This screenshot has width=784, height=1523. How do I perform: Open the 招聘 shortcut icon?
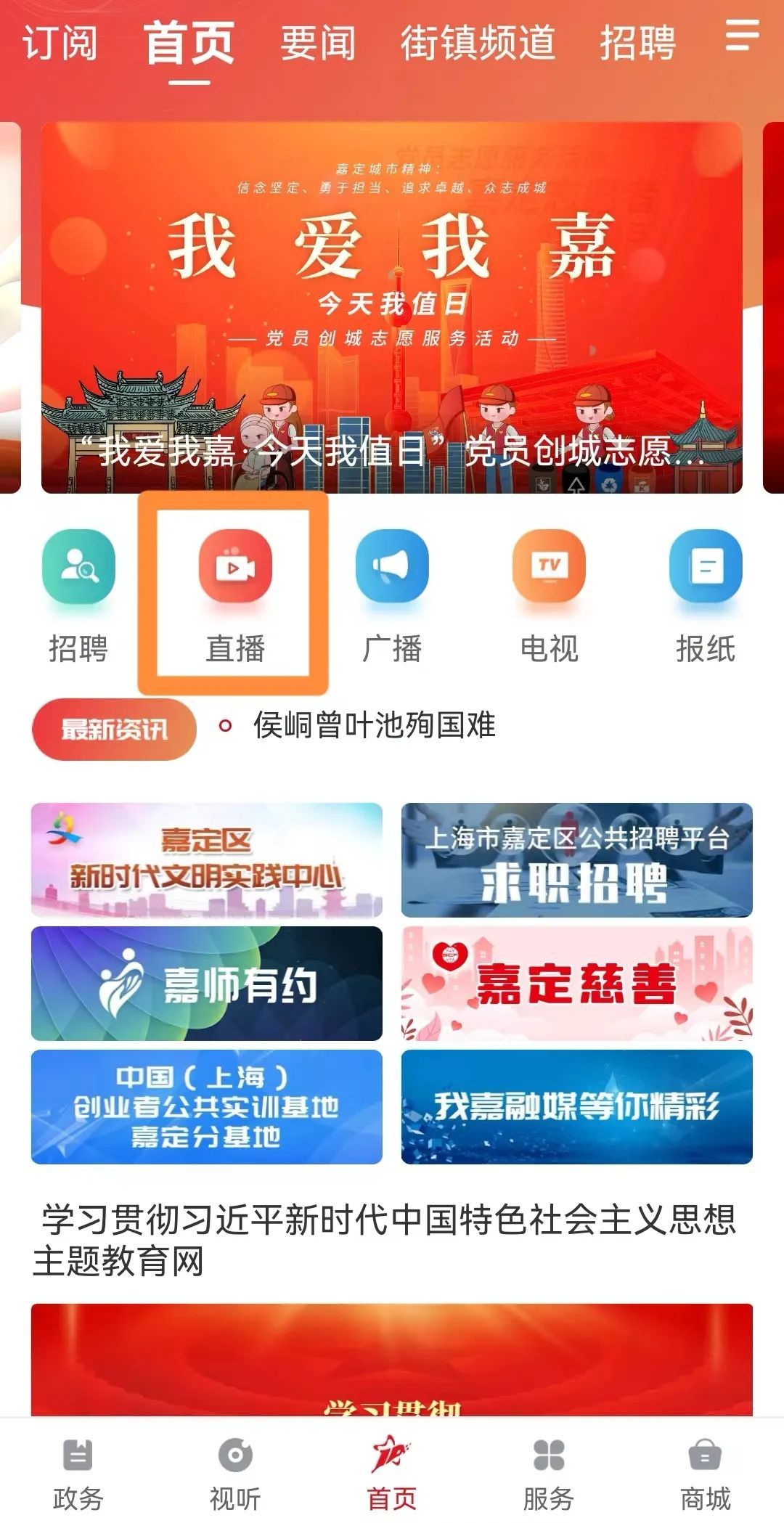coord(78,595)
